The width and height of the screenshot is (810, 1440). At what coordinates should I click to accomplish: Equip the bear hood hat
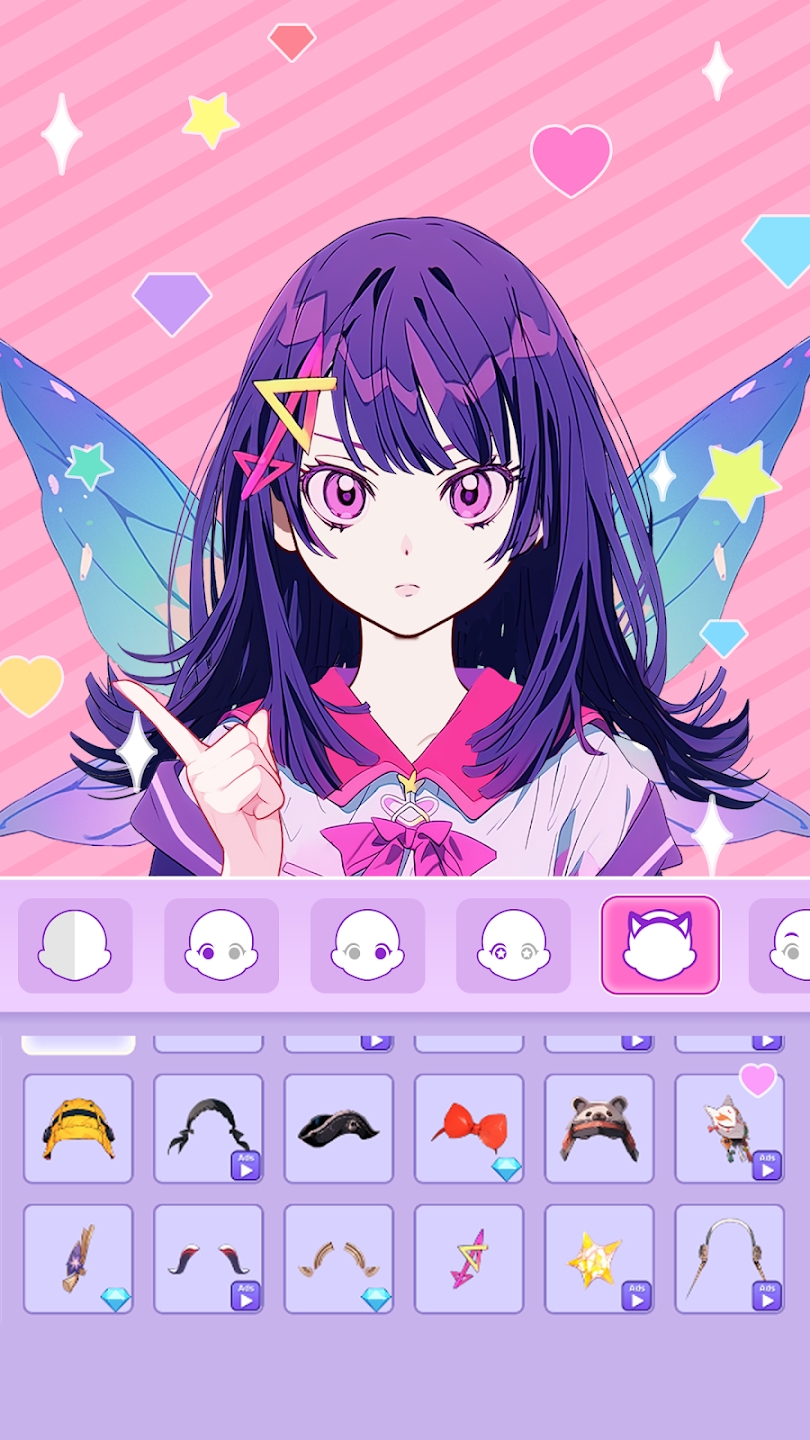click(x=598, y=1128)
